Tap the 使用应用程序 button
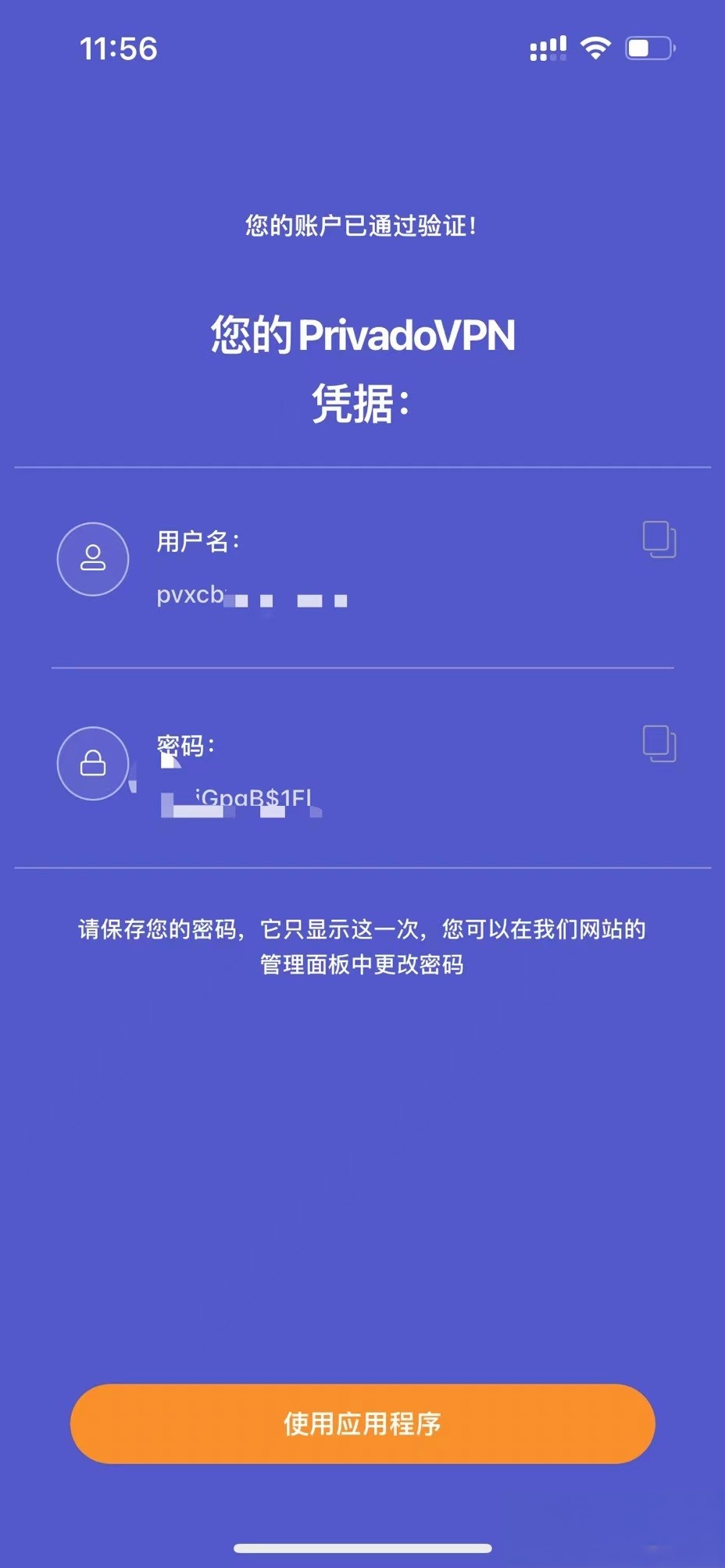This screenshot has height=1568, width=725. click(x=362, y=1424)
